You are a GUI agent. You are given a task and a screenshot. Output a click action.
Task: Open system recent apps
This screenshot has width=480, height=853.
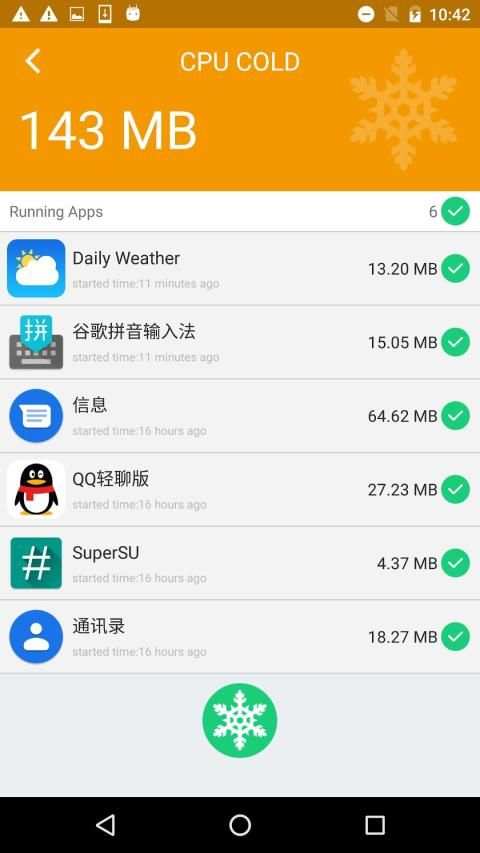coord(374,825)
